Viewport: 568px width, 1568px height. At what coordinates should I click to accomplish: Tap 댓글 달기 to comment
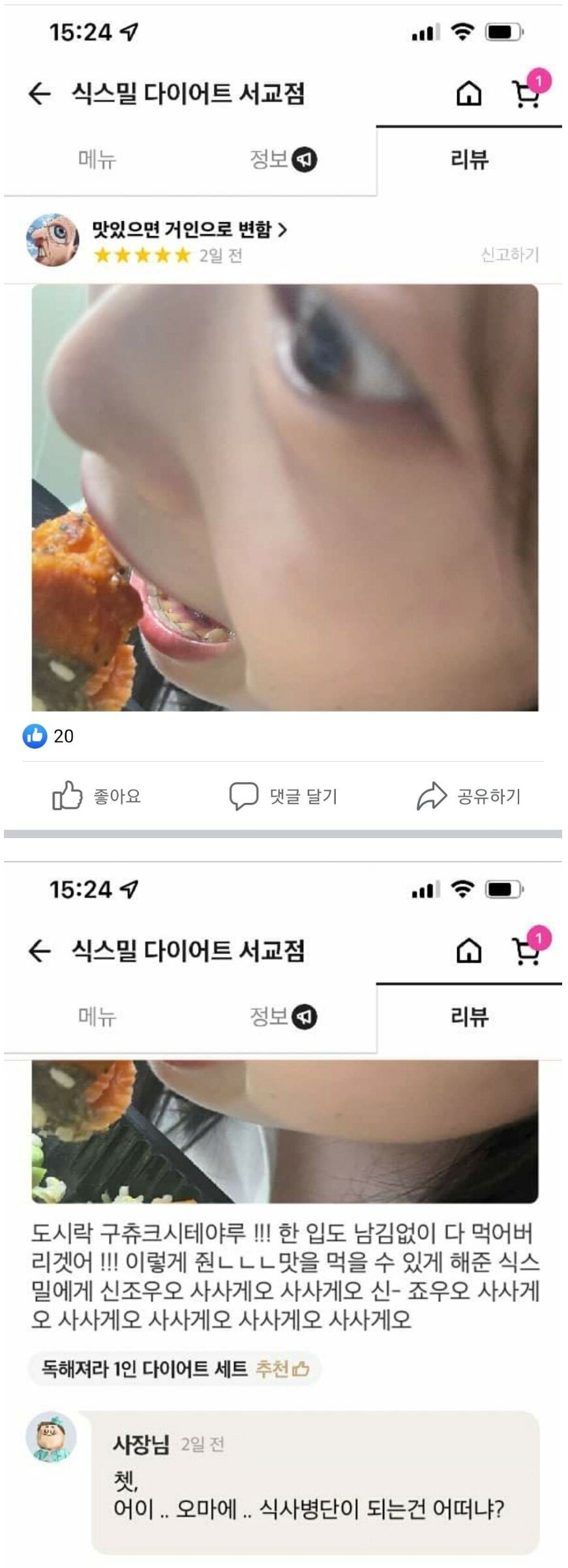(283, 796)
